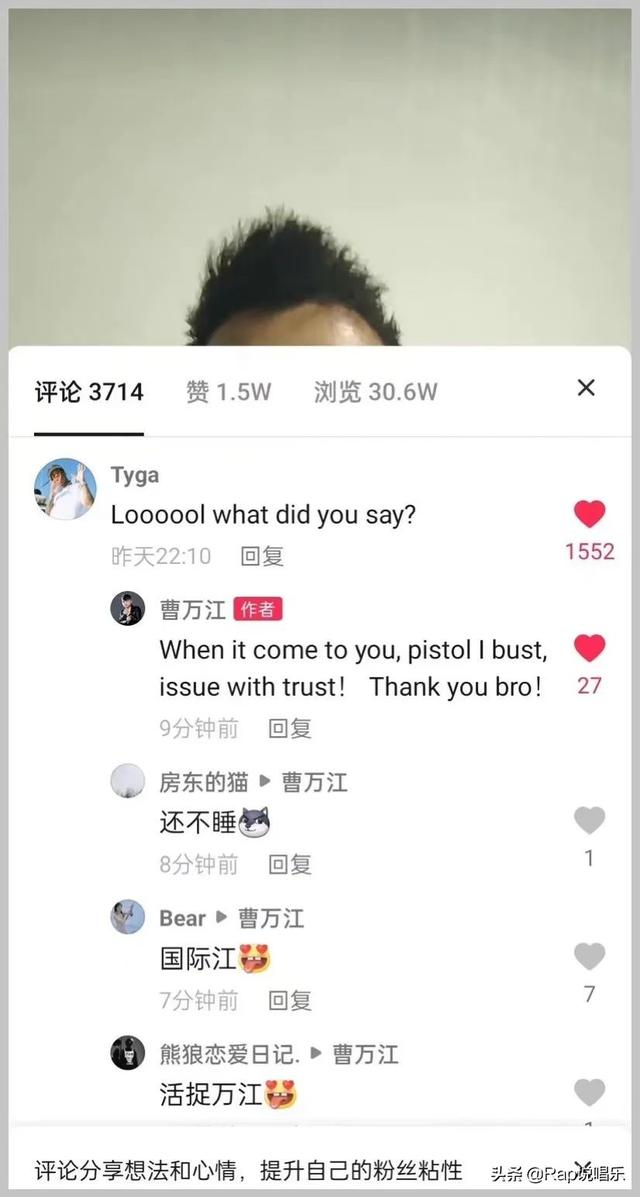This screenshot has height=1197, width=640.
Task: Switch to the 赞 1.5W tab
Action: pyautogui.click(x=228, y=392)
